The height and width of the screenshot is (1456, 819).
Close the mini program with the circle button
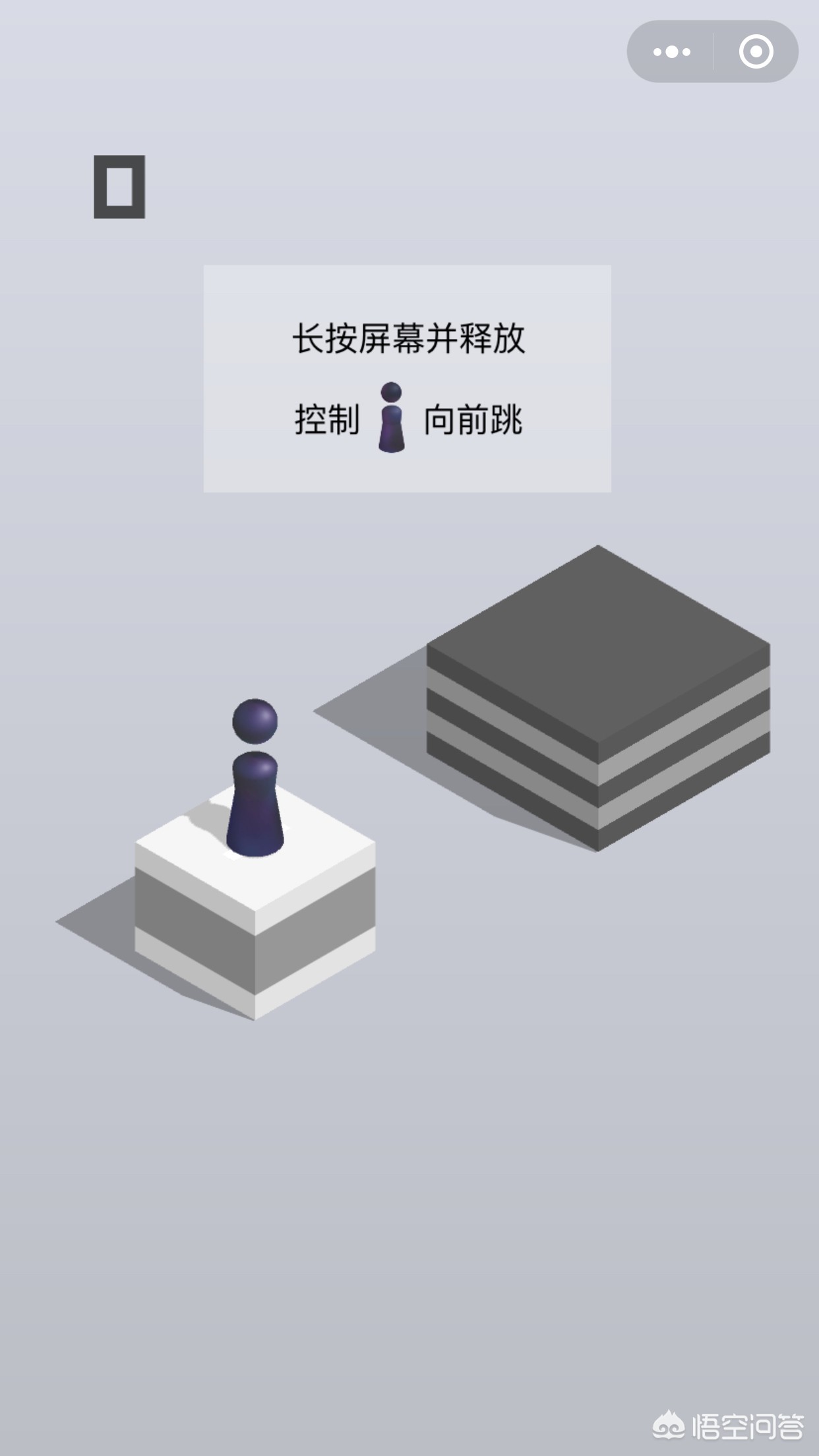tap(756, 51)
